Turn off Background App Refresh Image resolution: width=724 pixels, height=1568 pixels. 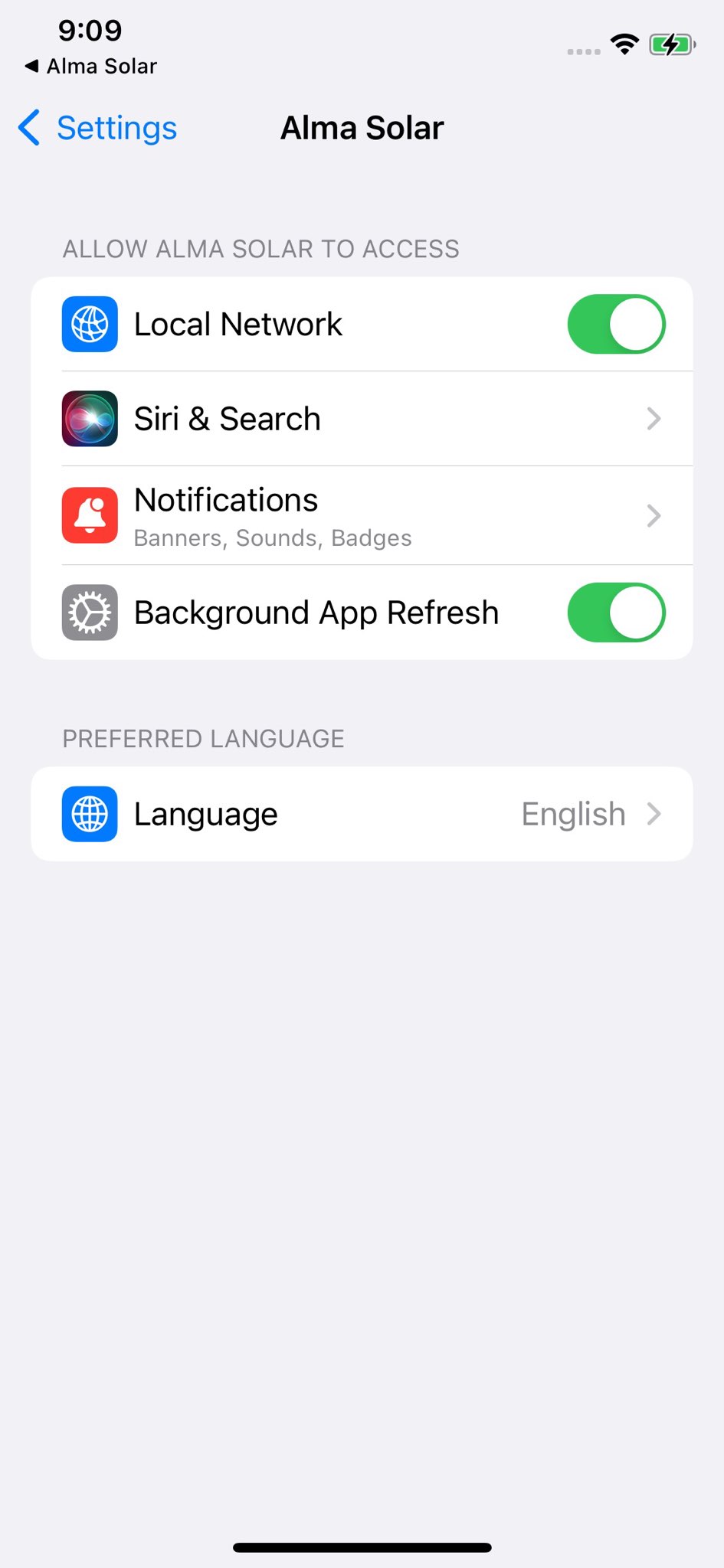point(616,612)
